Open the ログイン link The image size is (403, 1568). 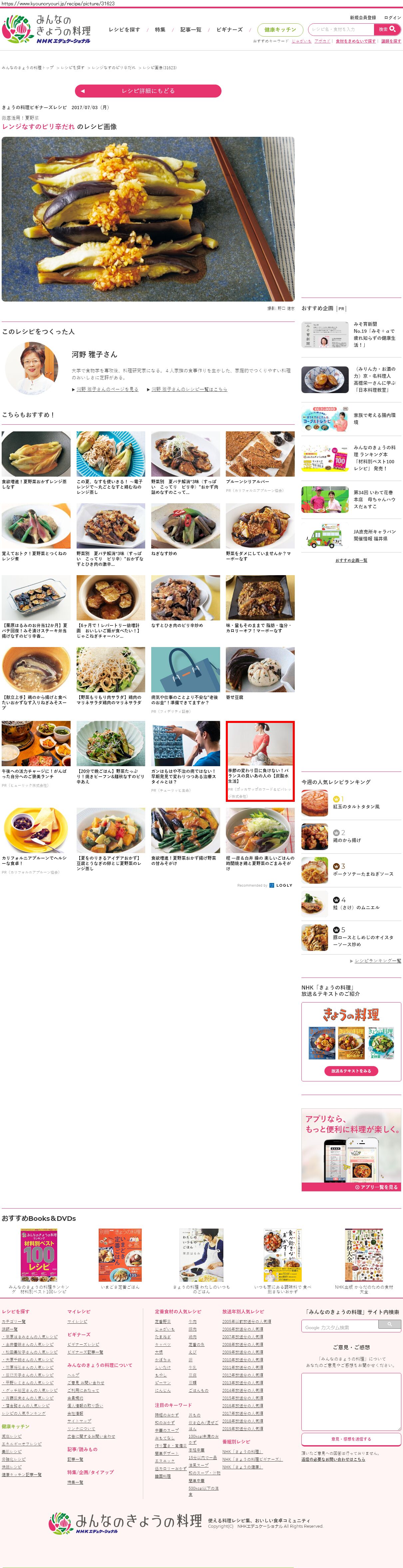pyautogui.click(x=393, y=18)
